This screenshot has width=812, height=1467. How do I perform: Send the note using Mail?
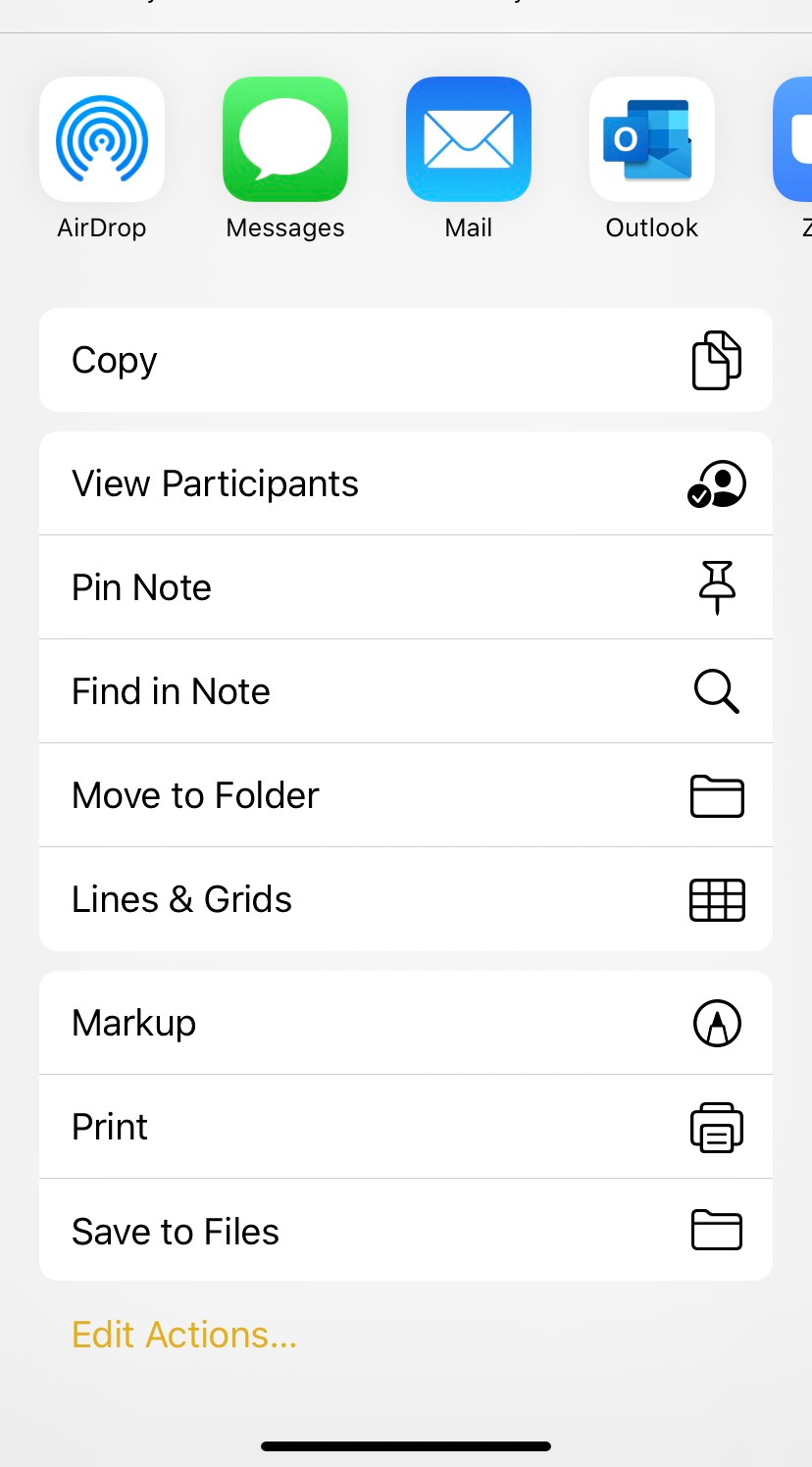click(469, 139)
